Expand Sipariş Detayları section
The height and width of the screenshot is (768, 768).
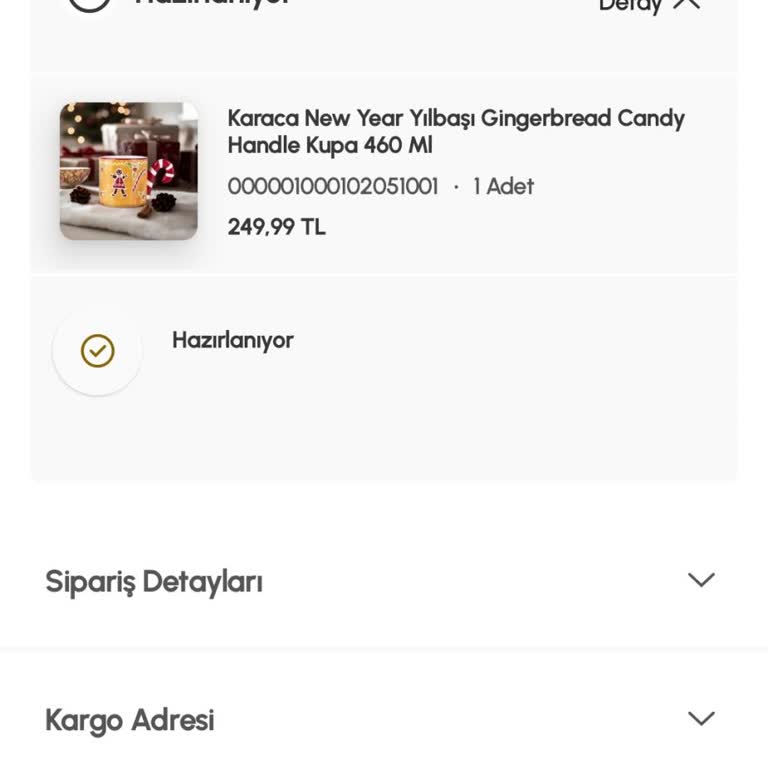[x=701, y=580]
